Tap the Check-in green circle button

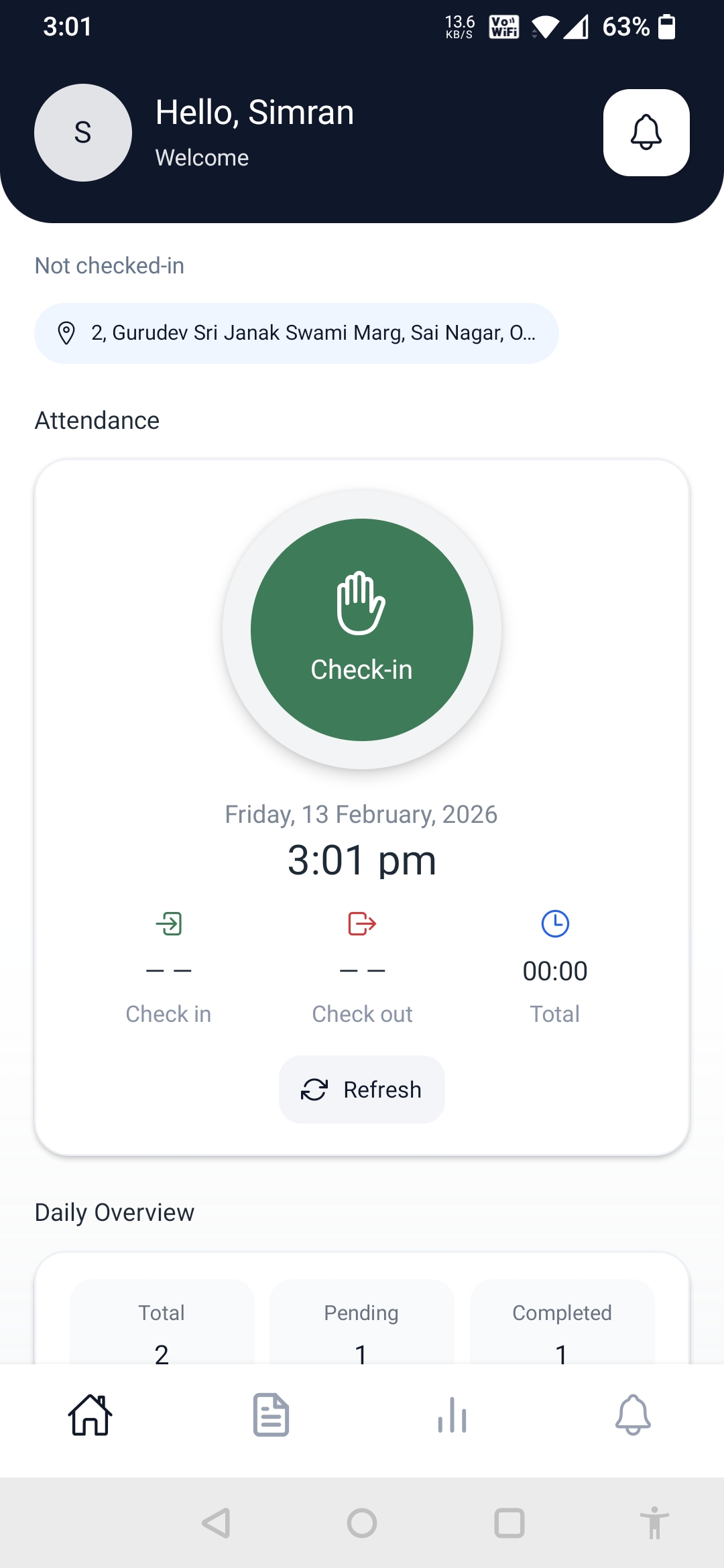[x=361, y=630]
